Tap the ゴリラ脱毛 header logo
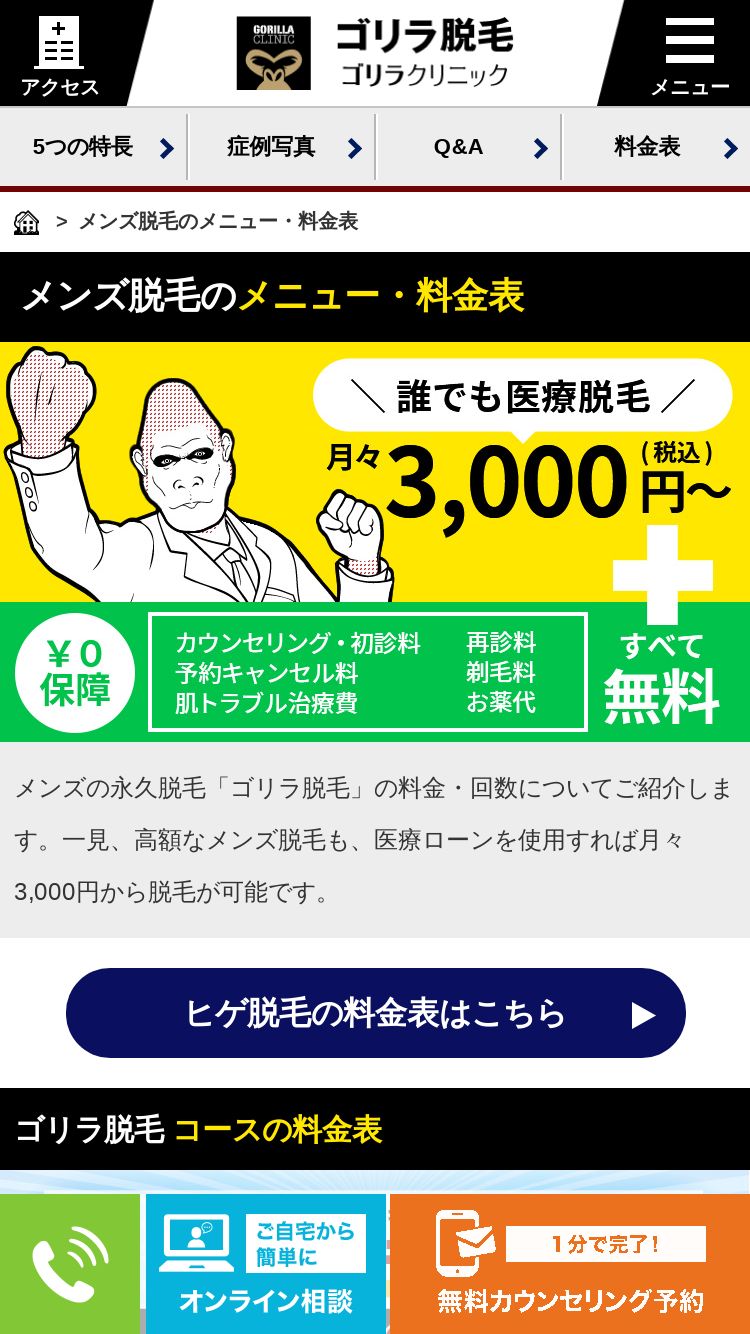The image size is (750, 1334). tap(375, 54)
